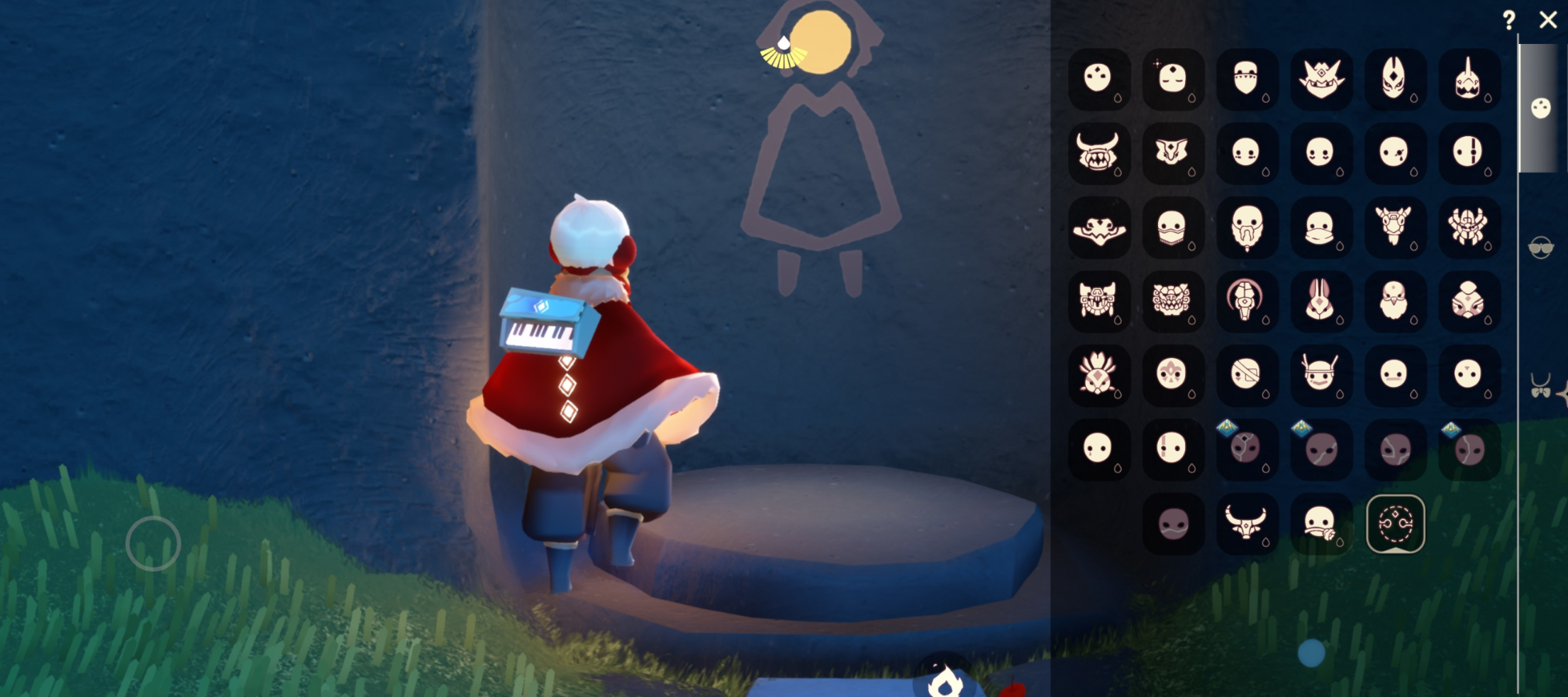
Task: Select the dashed-outline no-mask option
Action: tap(1395, 524)
